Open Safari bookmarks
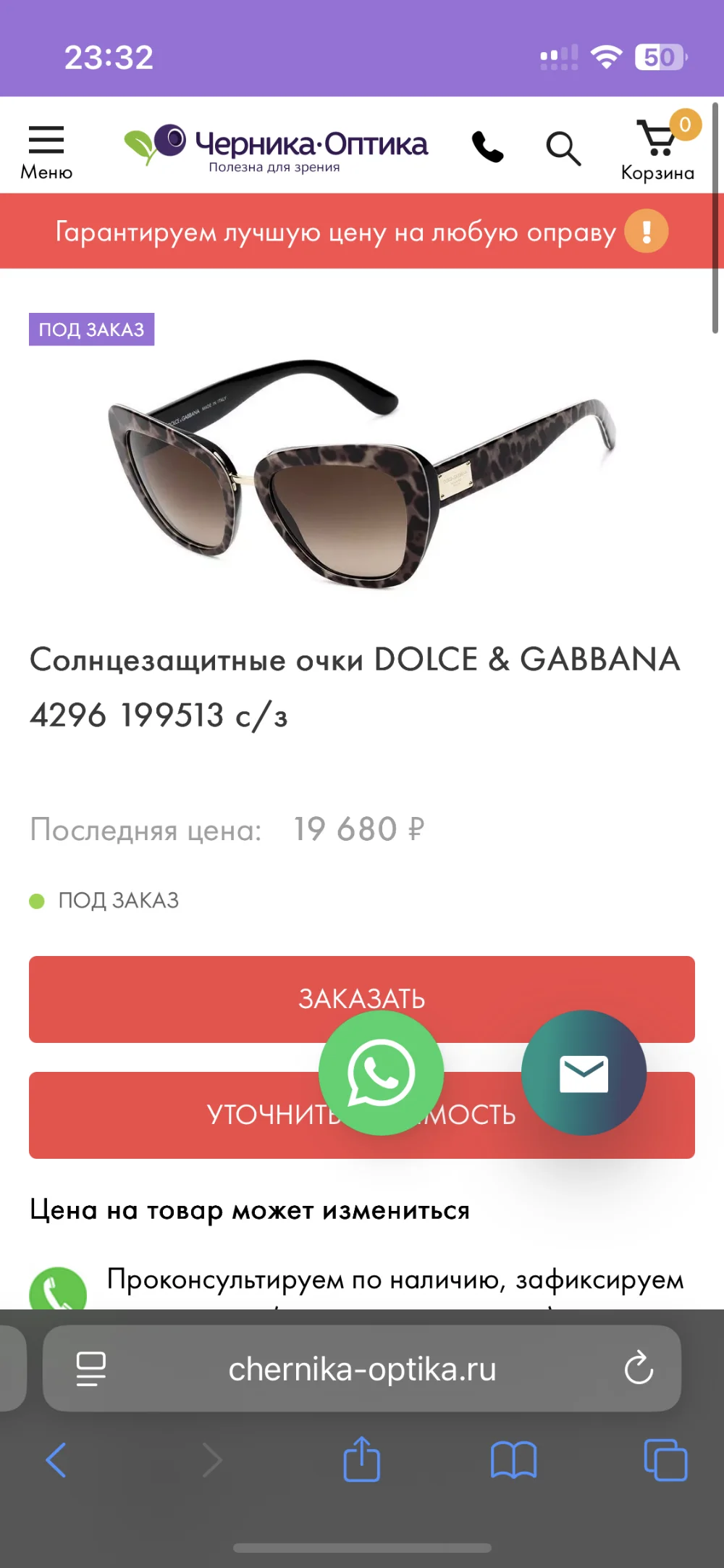 click(513, 1459)
